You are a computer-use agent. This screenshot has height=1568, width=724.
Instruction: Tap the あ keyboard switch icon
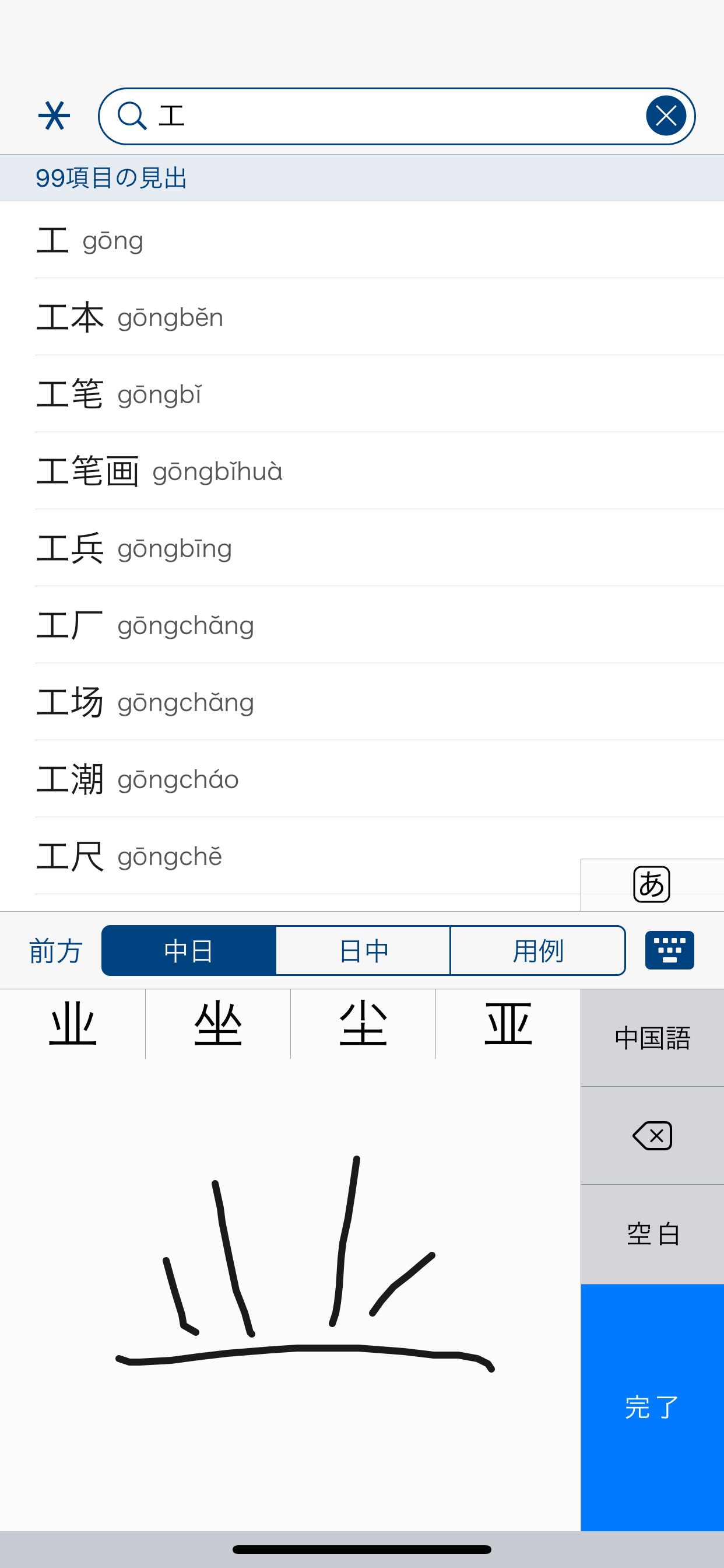652,884
